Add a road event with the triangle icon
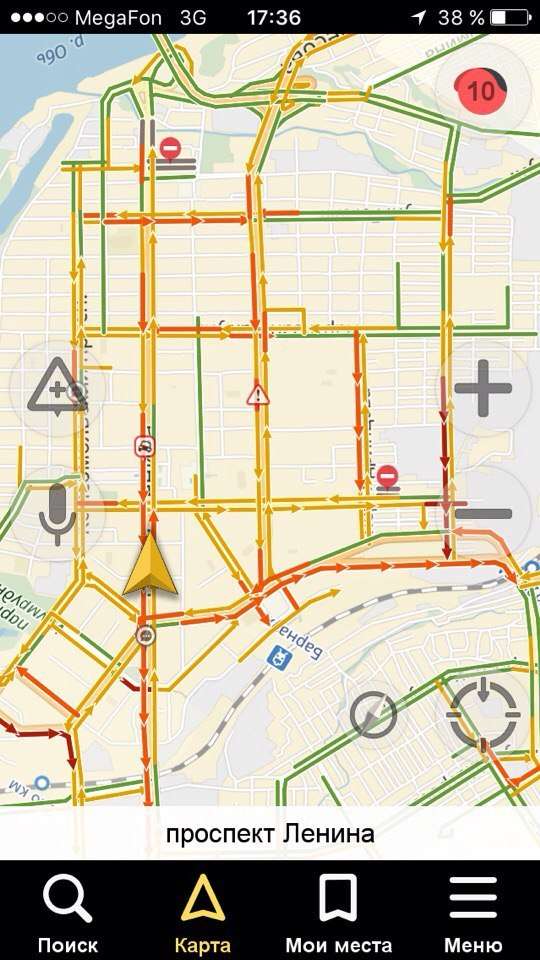Viewport: 540px width, 960px height. tap(57, 388)
